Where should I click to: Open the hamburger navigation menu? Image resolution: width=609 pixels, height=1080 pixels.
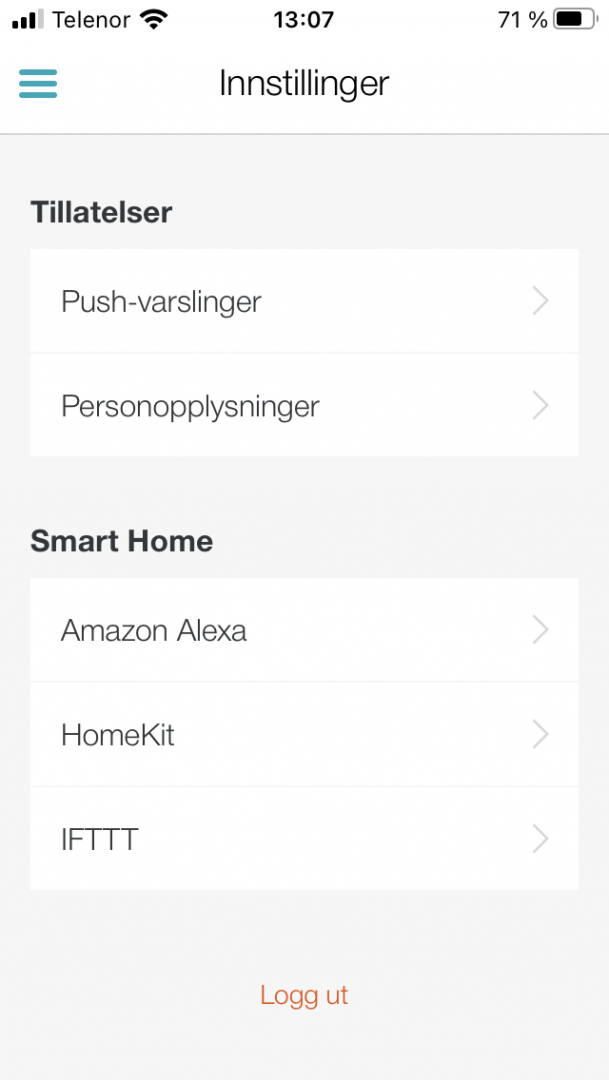click(38, 83)
